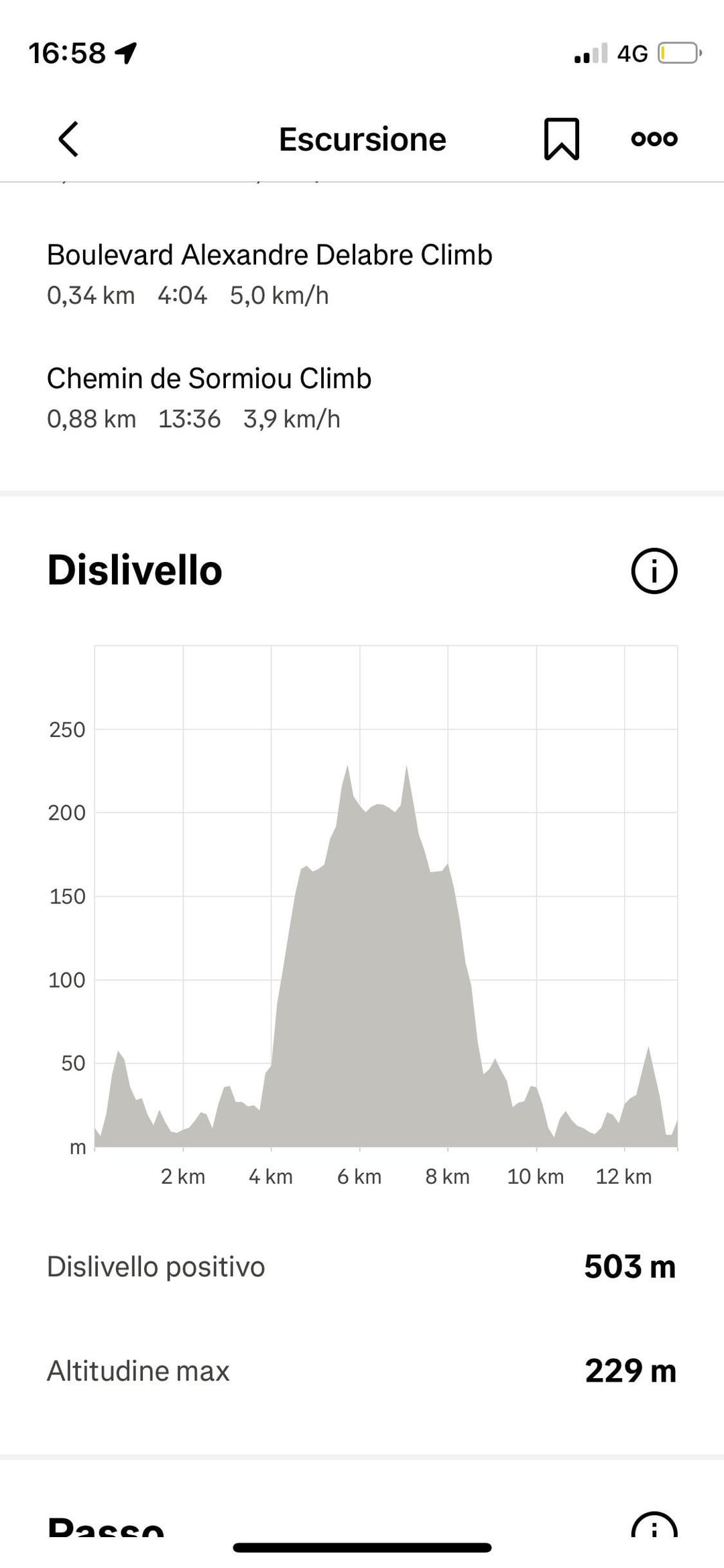The image size is (724, 1568).
Task: Open Chemin de Sormiou Climb segment
Action: [x=209, y=397]
